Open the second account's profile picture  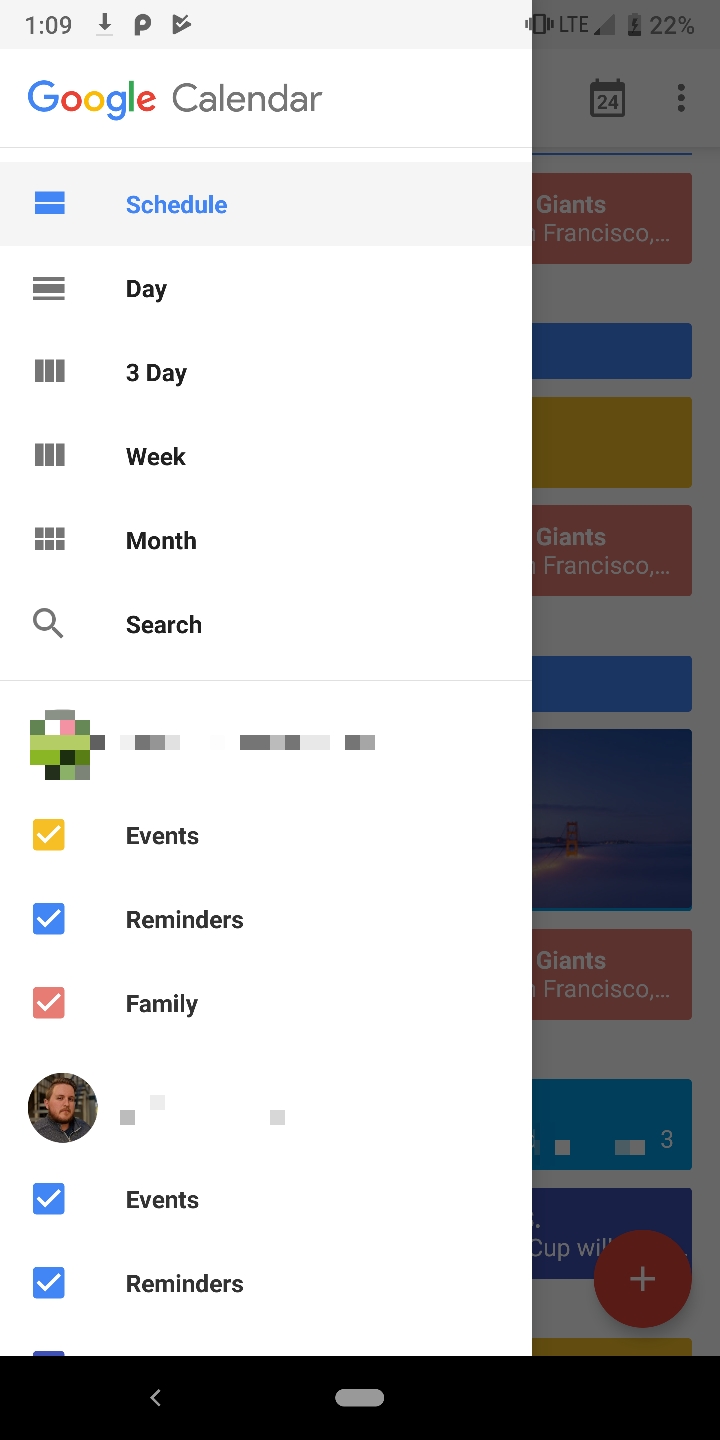pyautogui.click(x=62, y=1107)
